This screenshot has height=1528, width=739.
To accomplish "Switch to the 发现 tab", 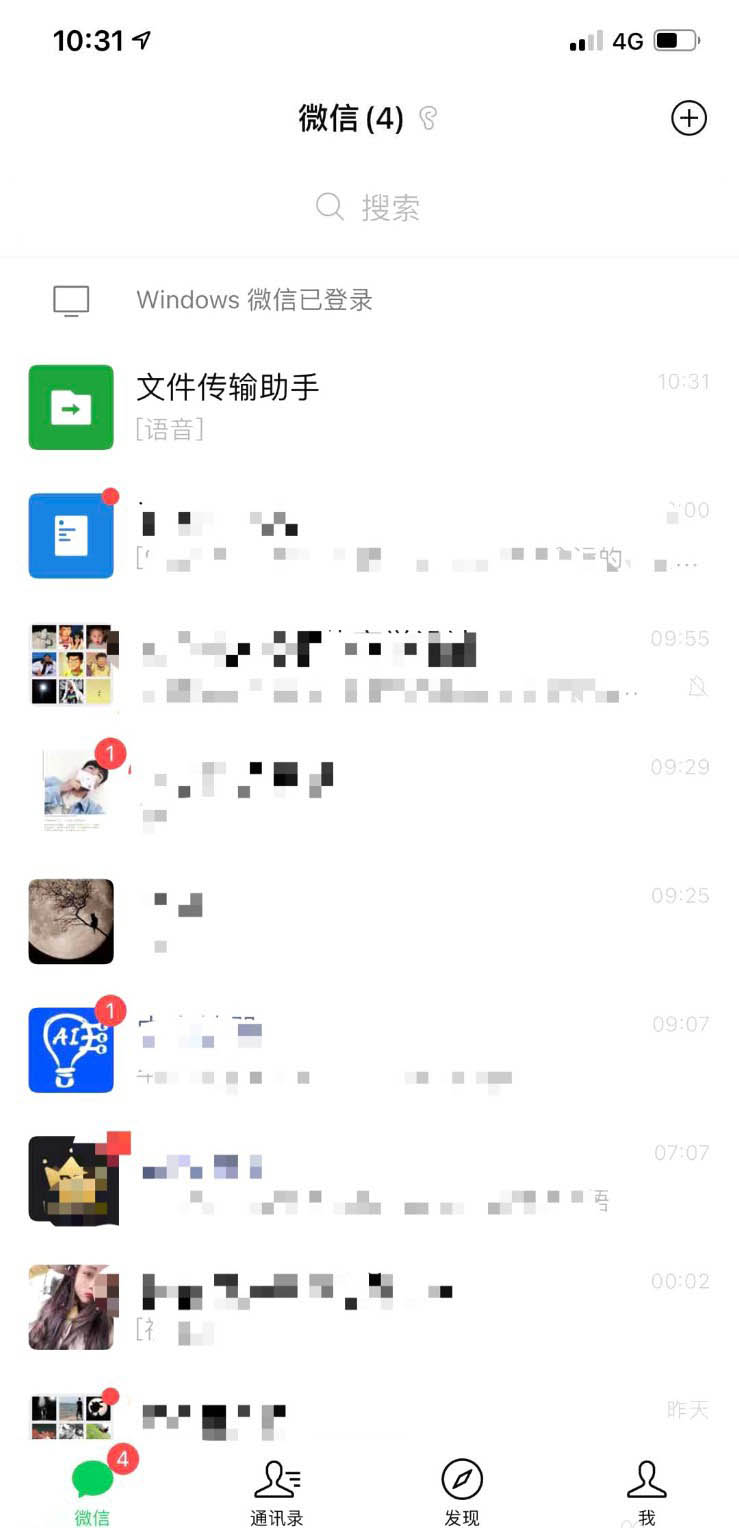I will tap(462, 1491).
